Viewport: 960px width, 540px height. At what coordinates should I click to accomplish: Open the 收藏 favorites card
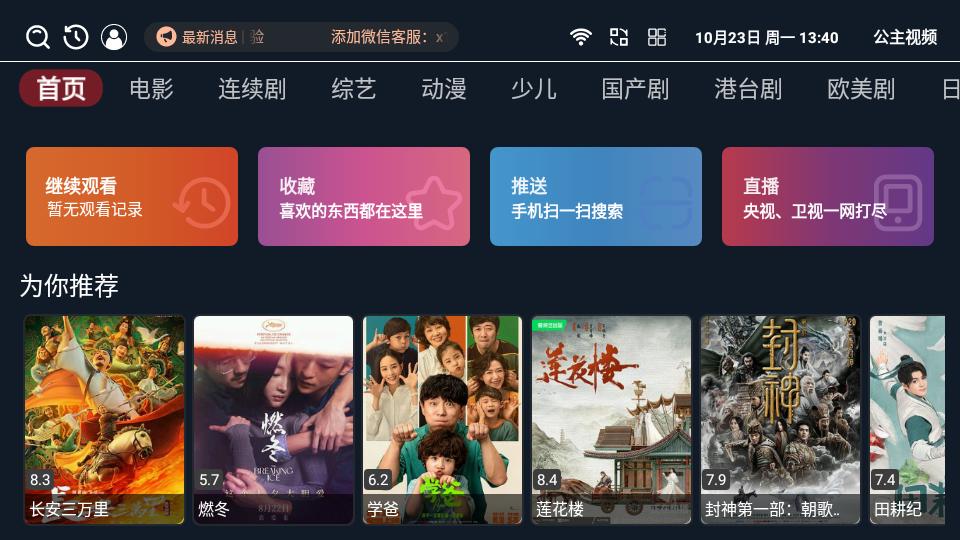tap(364, 196)
